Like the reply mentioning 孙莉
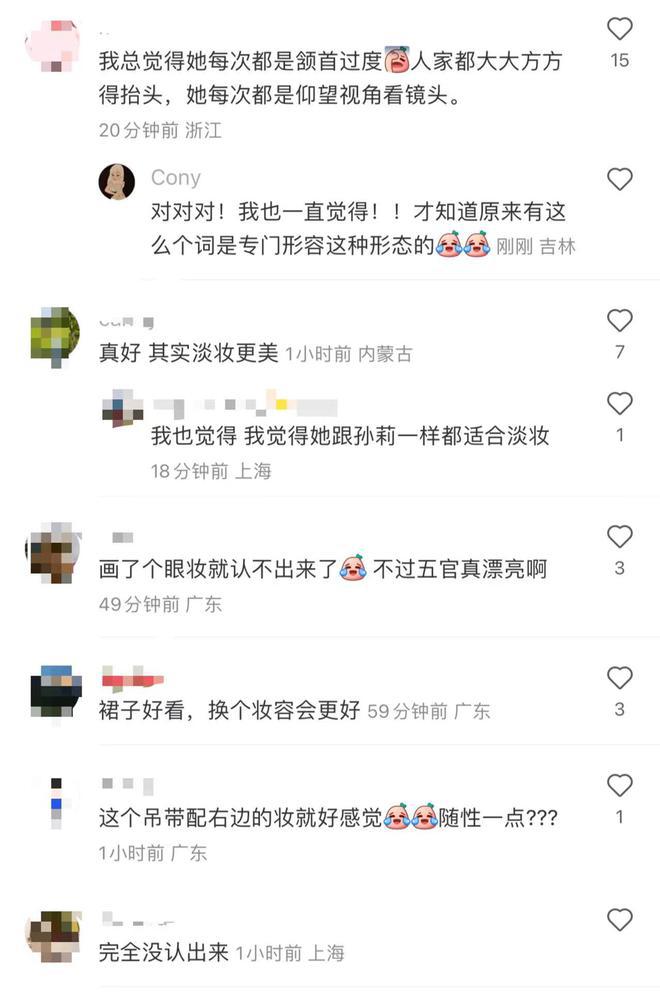Screen dimensions: 660x998 pyautogui.click(x=620, y=404)
